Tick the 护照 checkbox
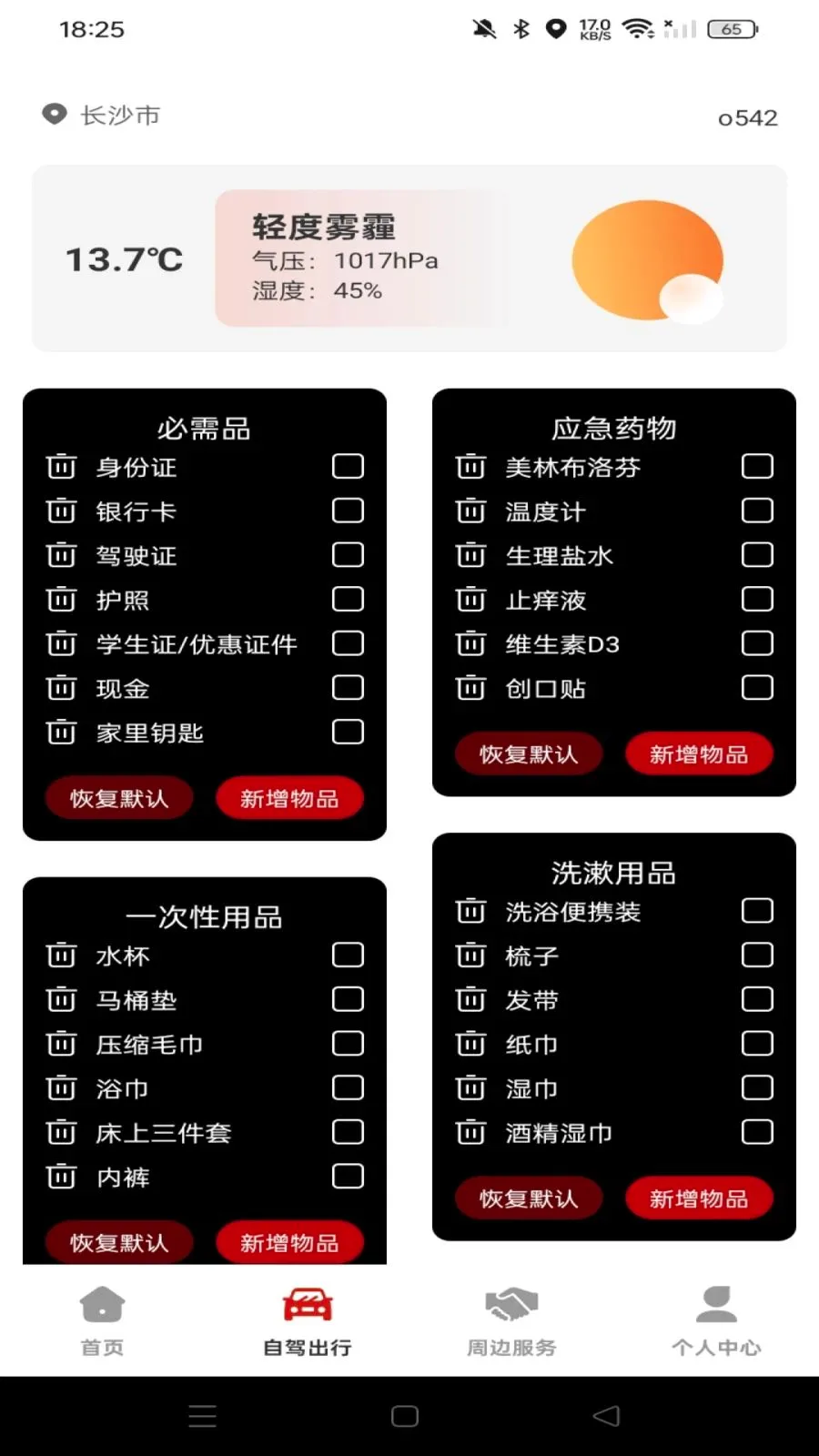 tap(348, 599)
